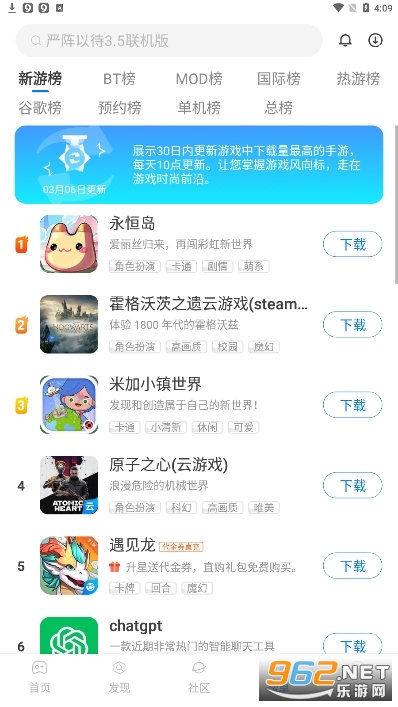Open the download manager icon
398x707 pixels.
(375, 40)
